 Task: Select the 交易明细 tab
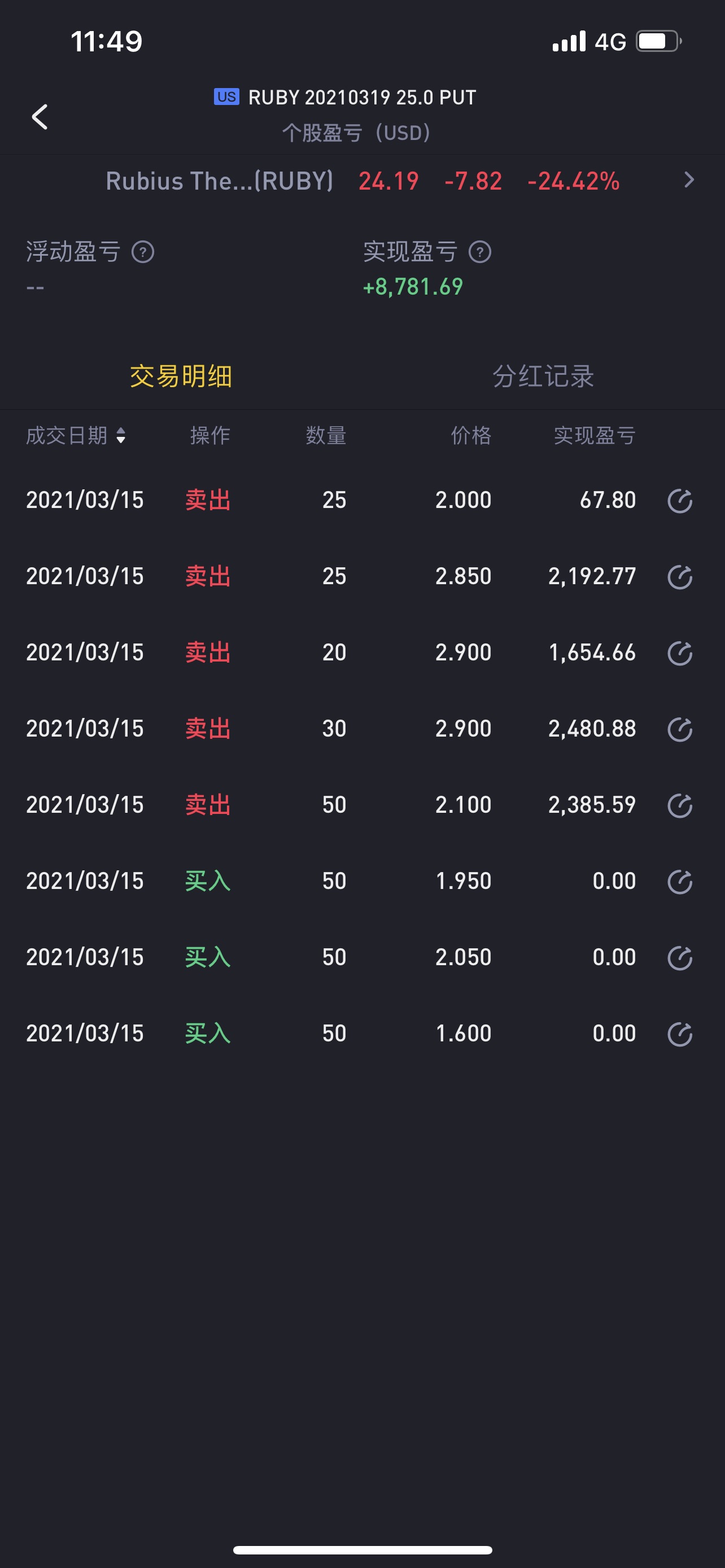181,376
